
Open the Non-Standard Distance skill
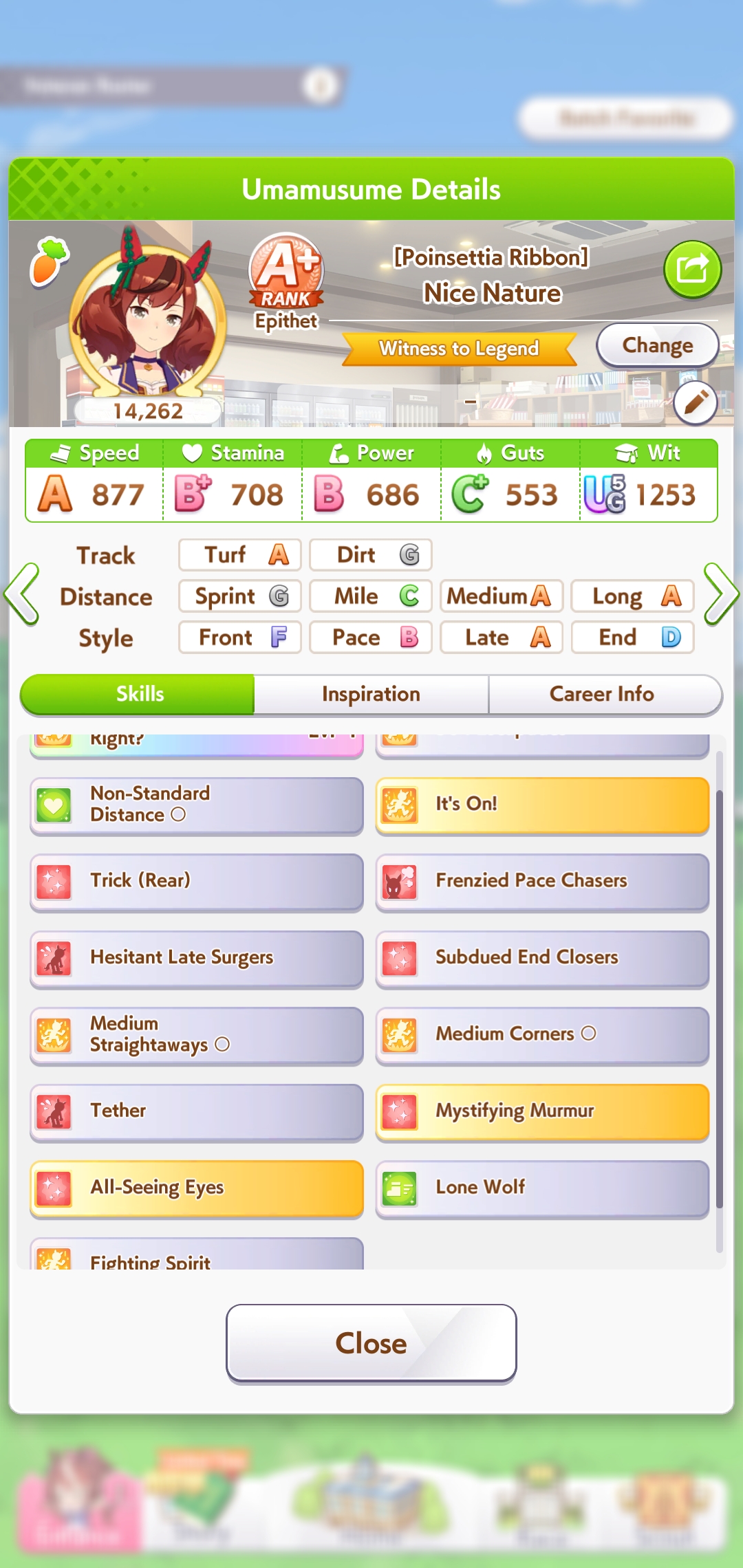tap(197, 805)
